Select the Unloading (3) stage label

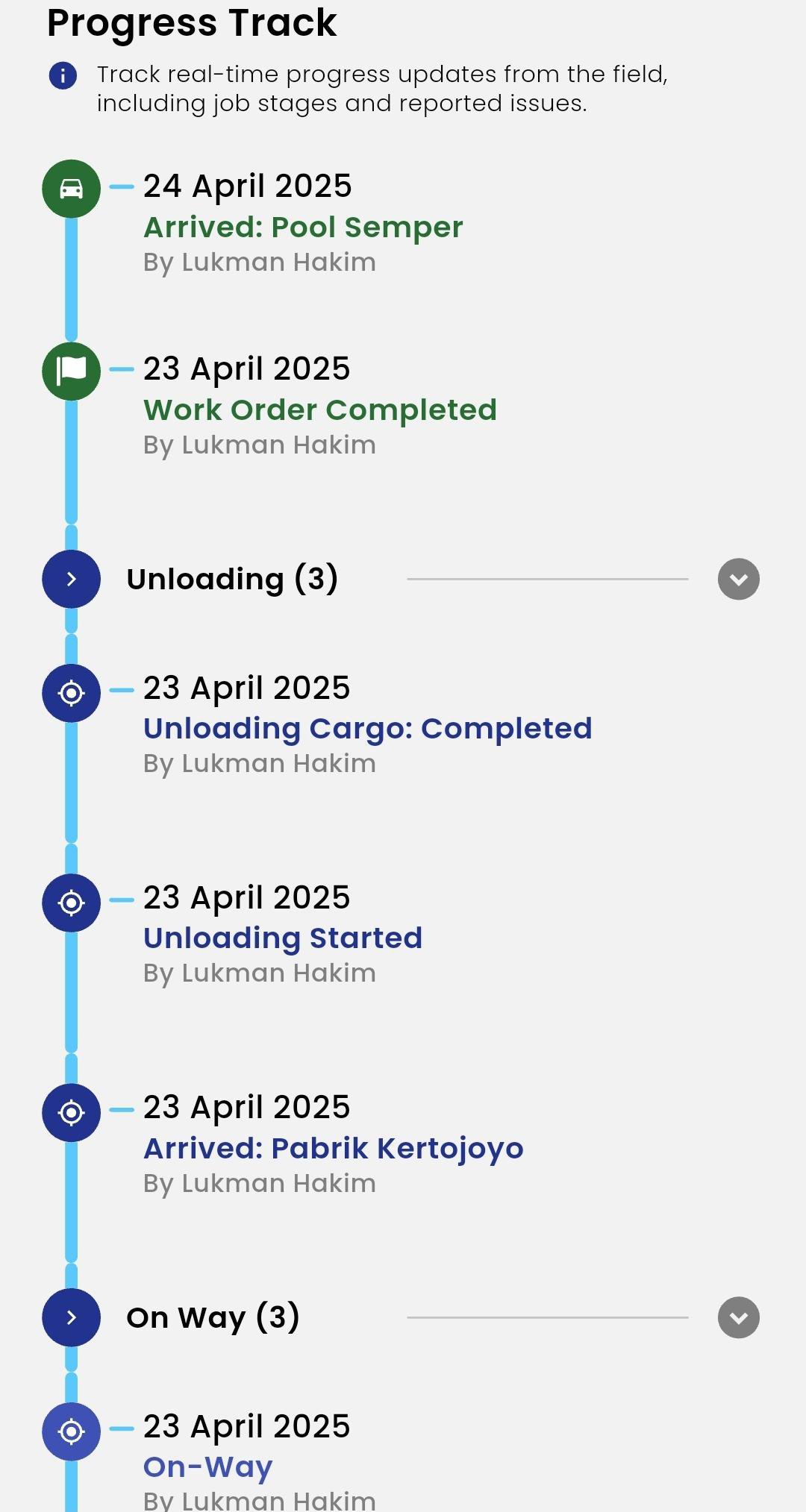tap(233, 579)
